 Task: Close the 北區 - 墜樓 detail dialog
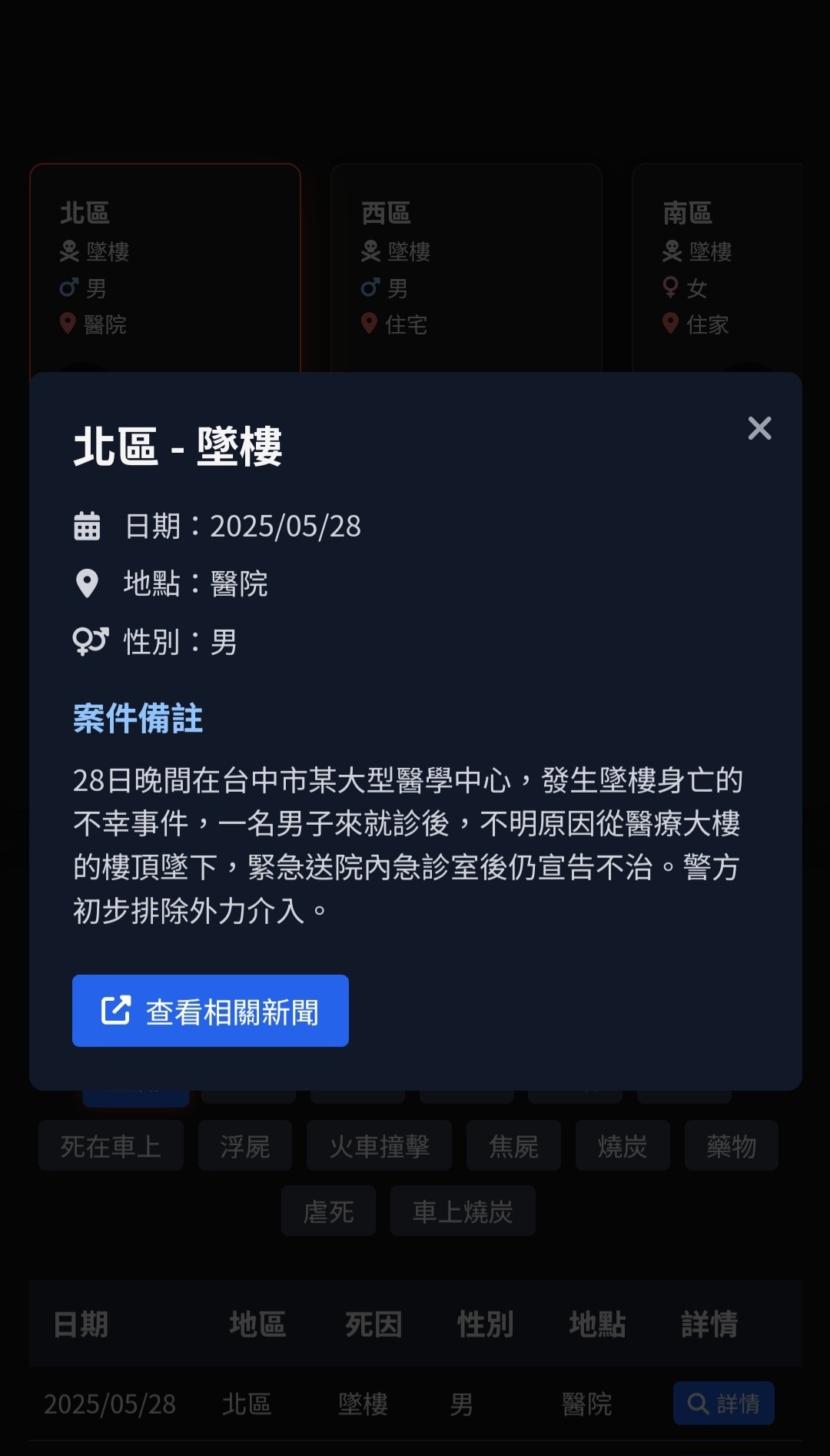[759, 428]
